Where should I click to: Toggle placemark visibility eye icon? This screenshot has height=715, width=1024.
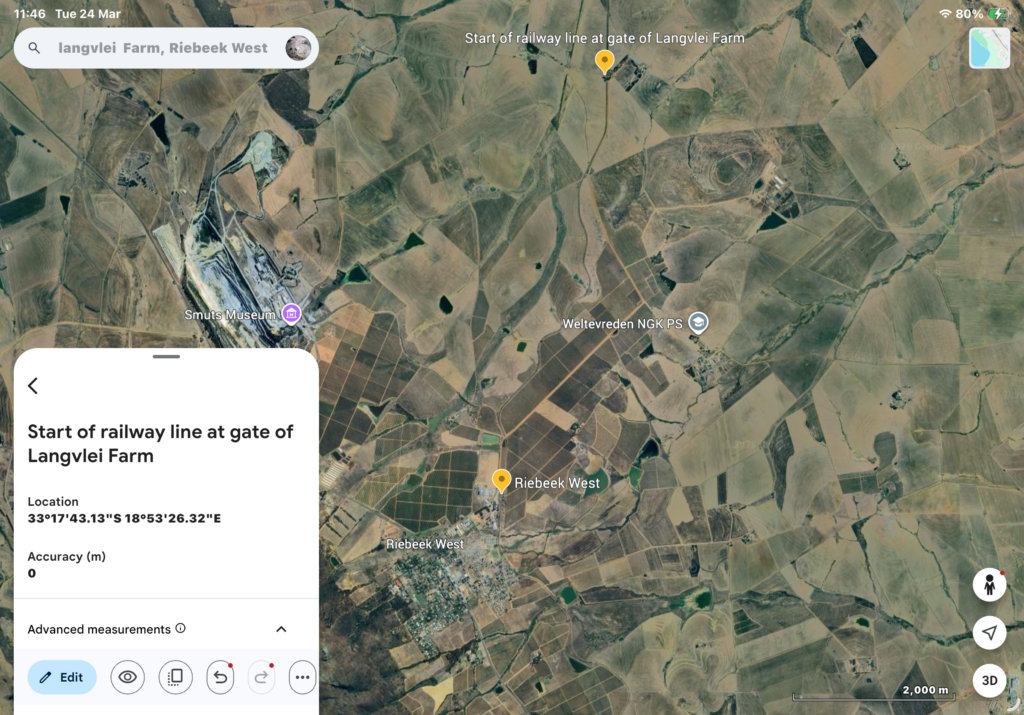tap(127, 677)
